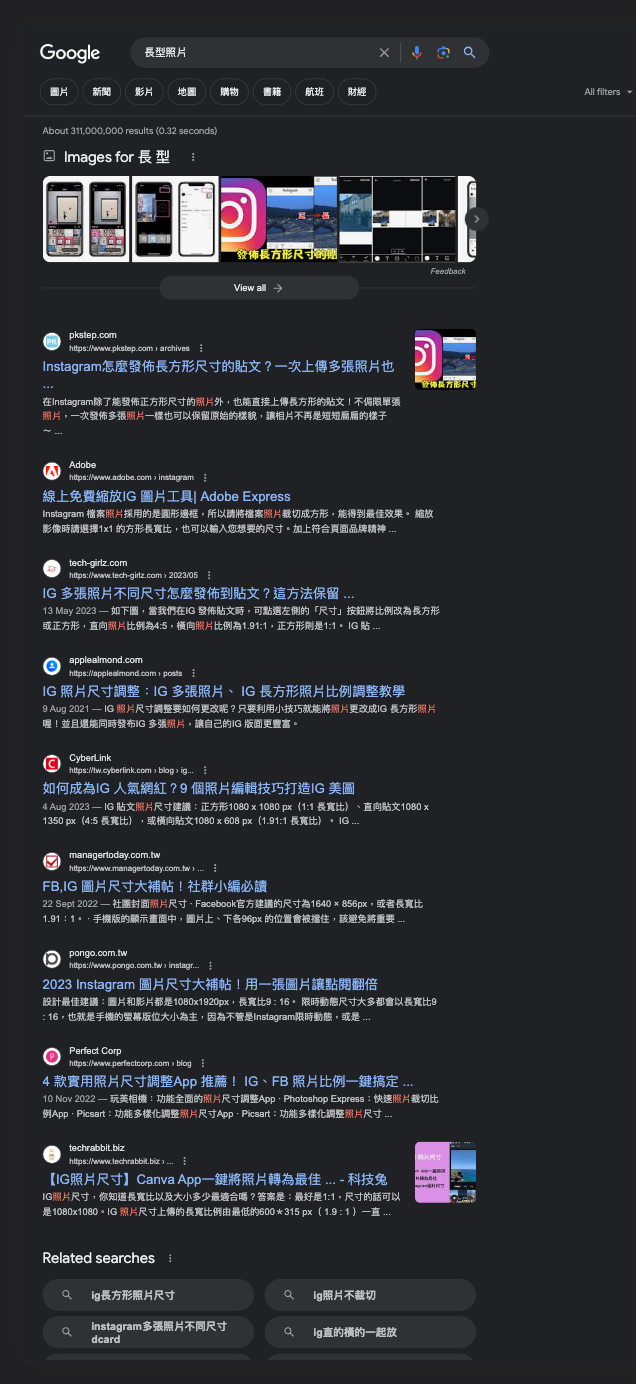The image size is (636, 1384).
Task: Open the tech-girlz.com IG 多張照片 result
Action: point(198,593)
